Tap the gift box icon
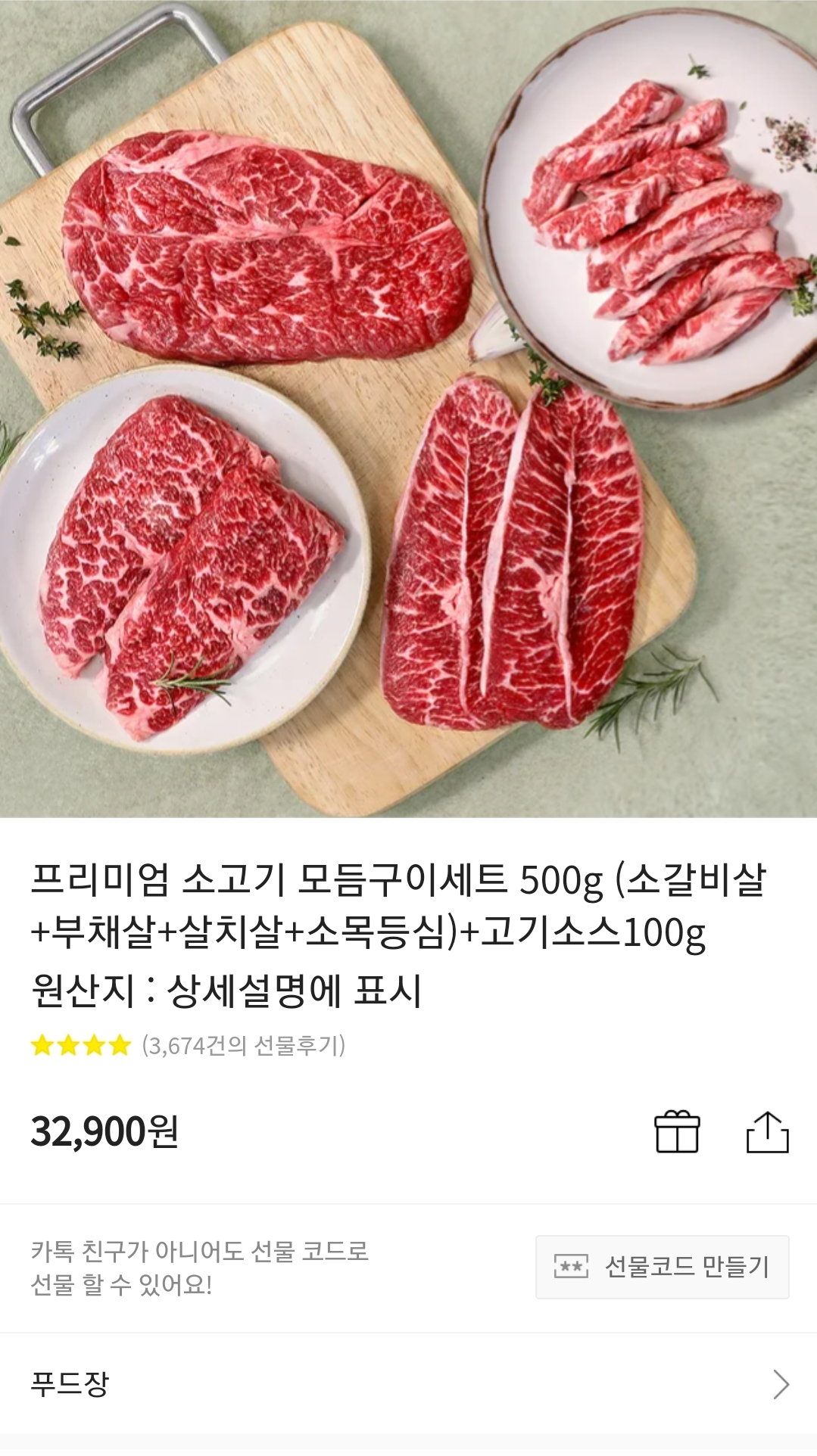This screenshot has height=1456, width=817. 677,1132
